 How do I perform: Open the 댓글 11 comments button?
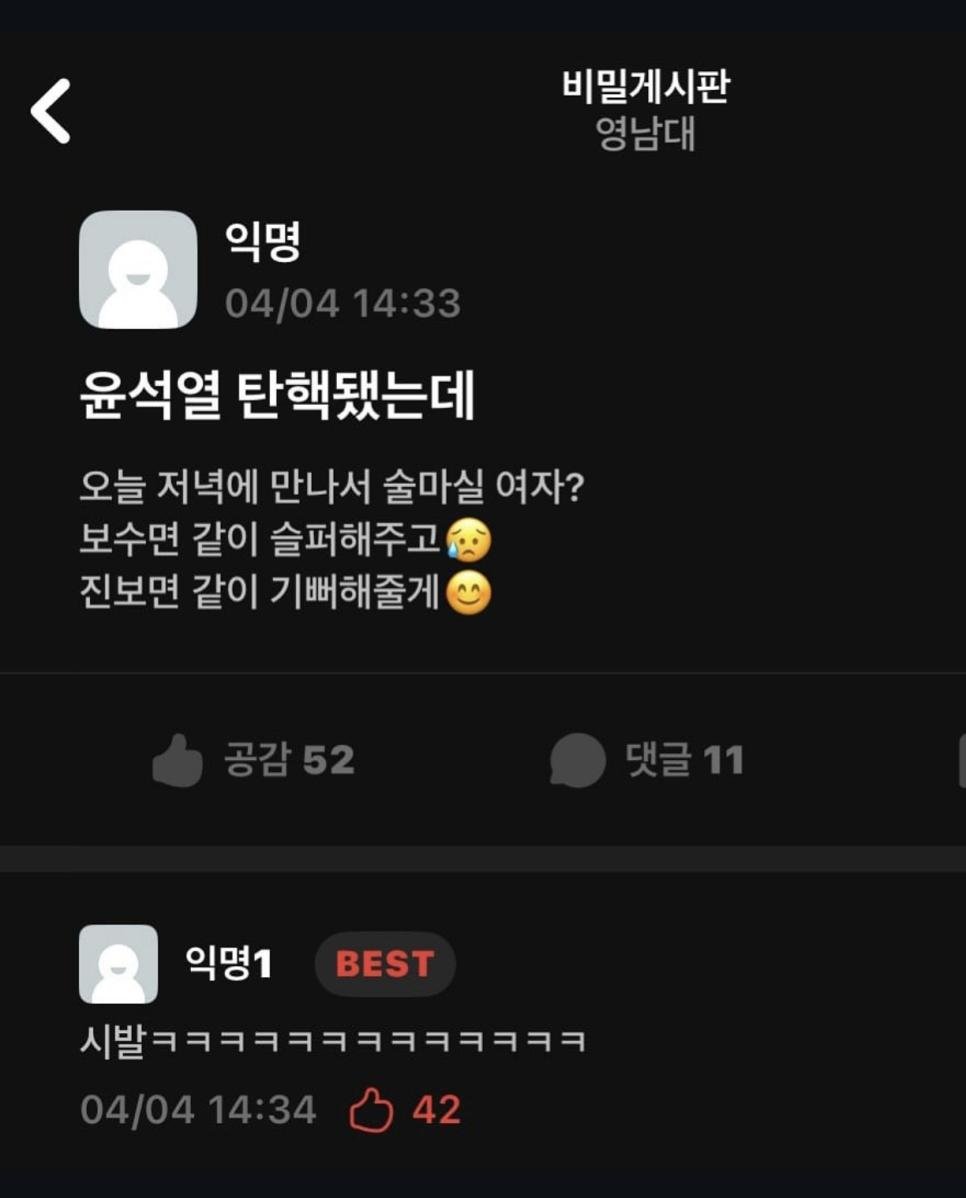(646, 760)
